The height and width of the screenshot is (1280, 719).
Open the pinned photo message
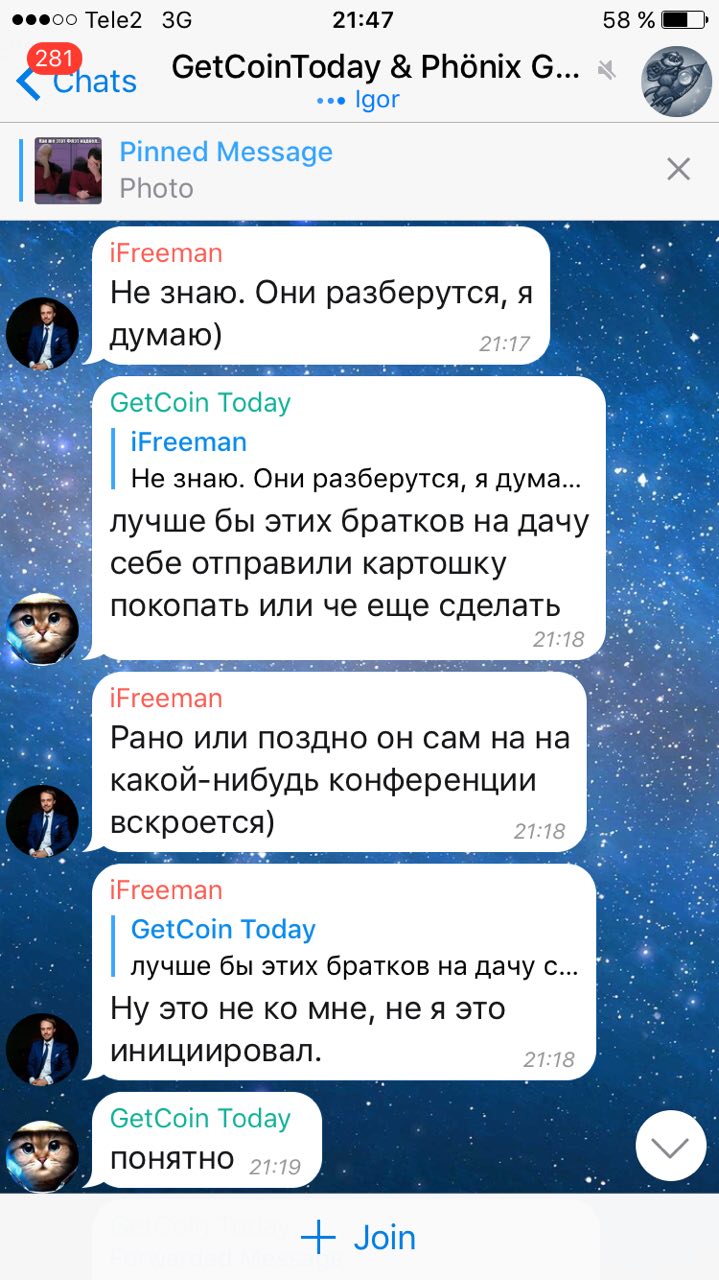click(226, 169)
